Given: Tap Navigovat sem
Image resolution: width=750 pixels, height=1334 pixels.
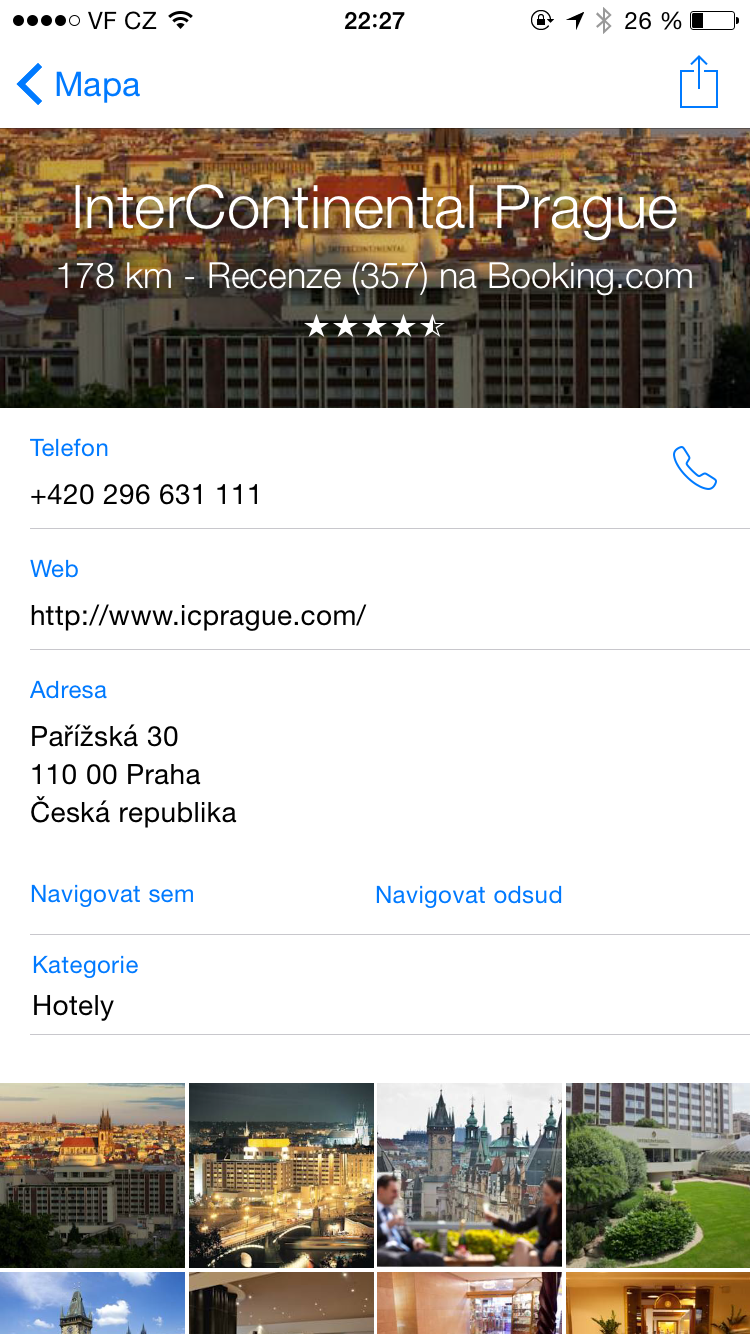Looking at the screenshot, I should pyautogui.click(x=112, y=894).
